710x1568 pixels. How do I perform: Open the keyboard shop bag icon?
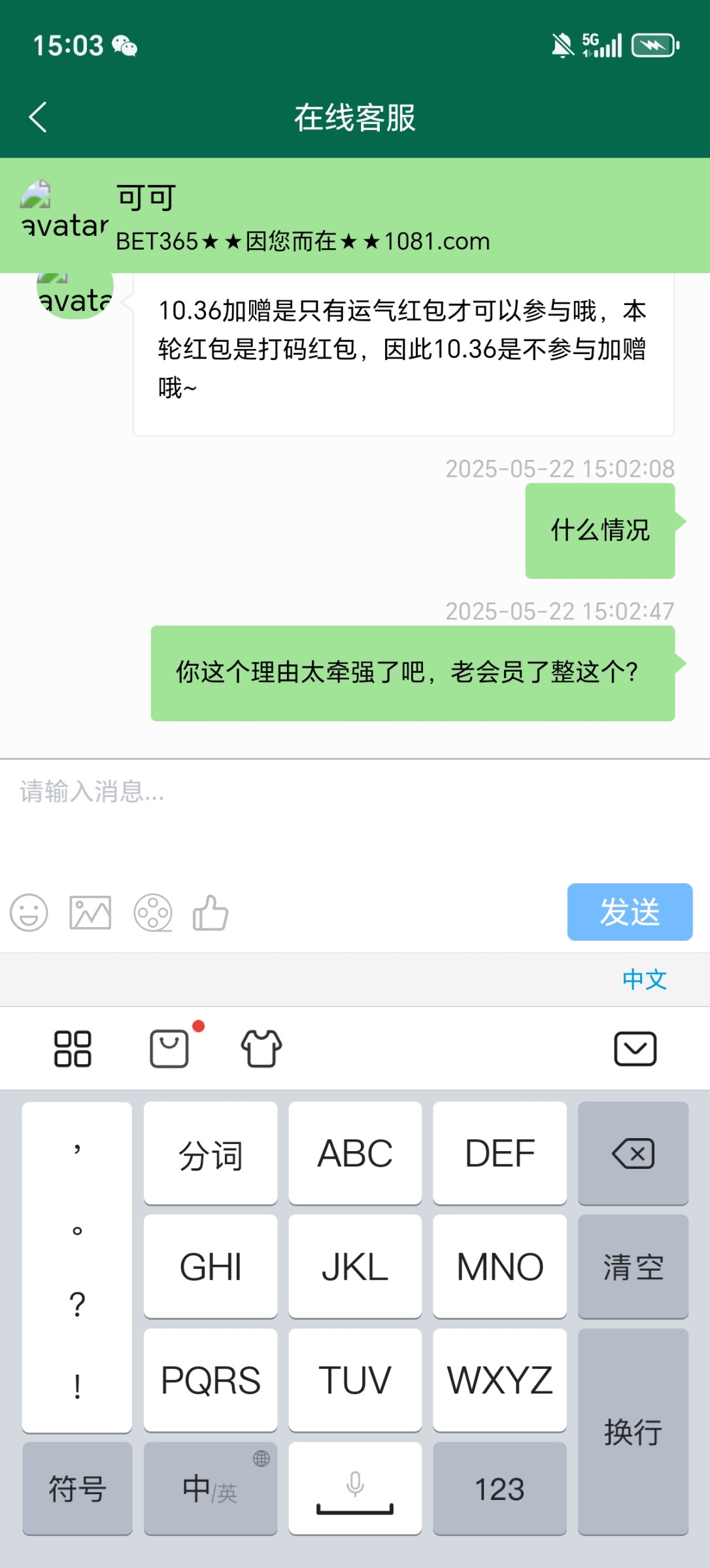170,1049
